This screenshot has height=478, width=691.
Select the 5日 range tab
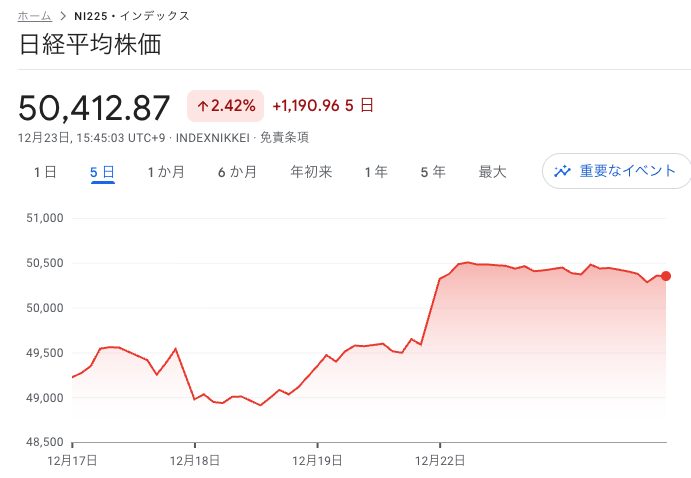[102, 172]
